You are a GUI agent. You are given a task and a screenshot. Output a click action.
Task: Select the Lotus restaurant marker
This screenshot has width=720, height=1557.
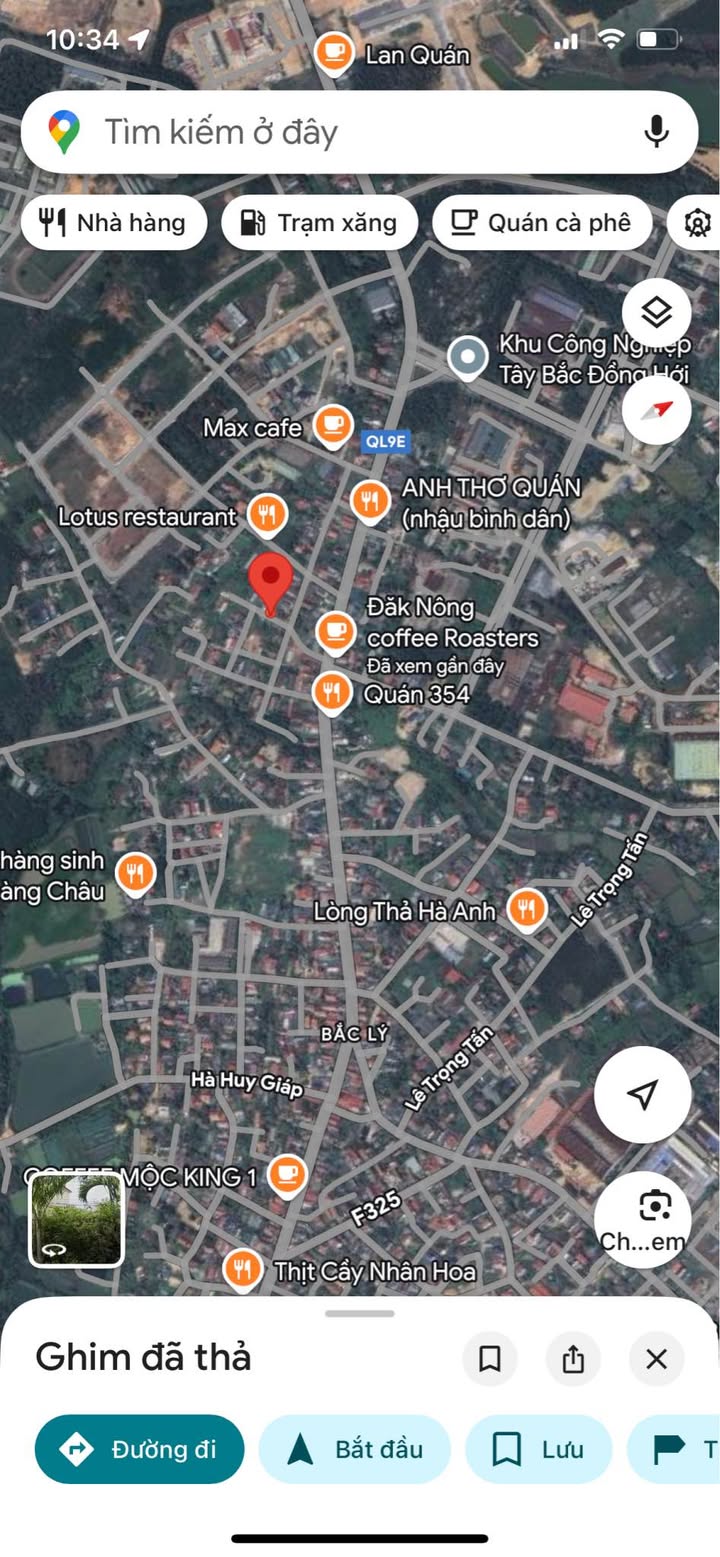(x=267, y=516)
